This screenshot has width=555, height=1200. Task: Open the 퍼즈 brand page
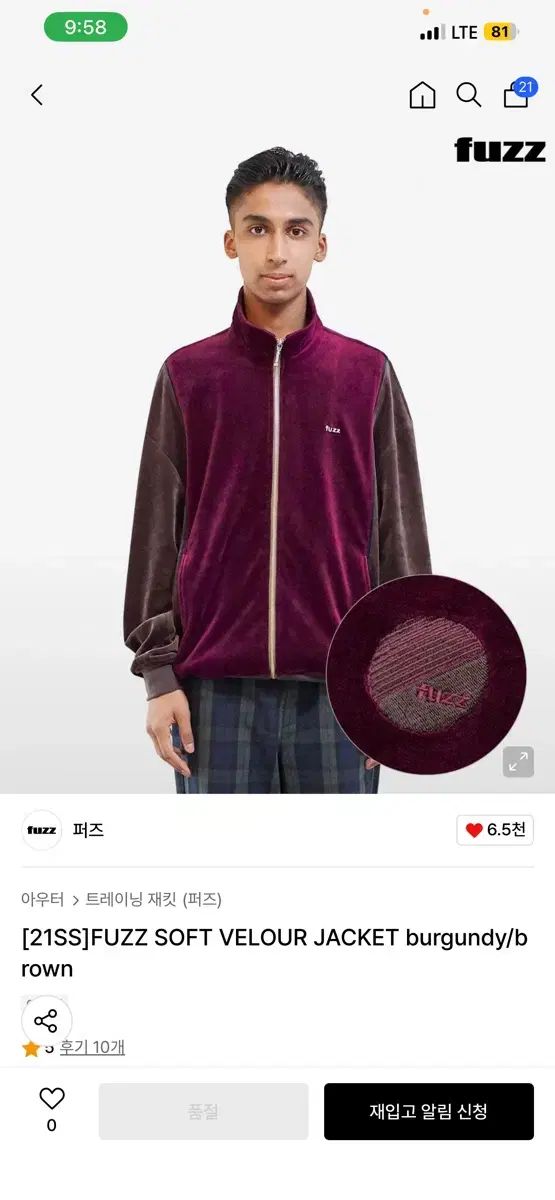89,829
